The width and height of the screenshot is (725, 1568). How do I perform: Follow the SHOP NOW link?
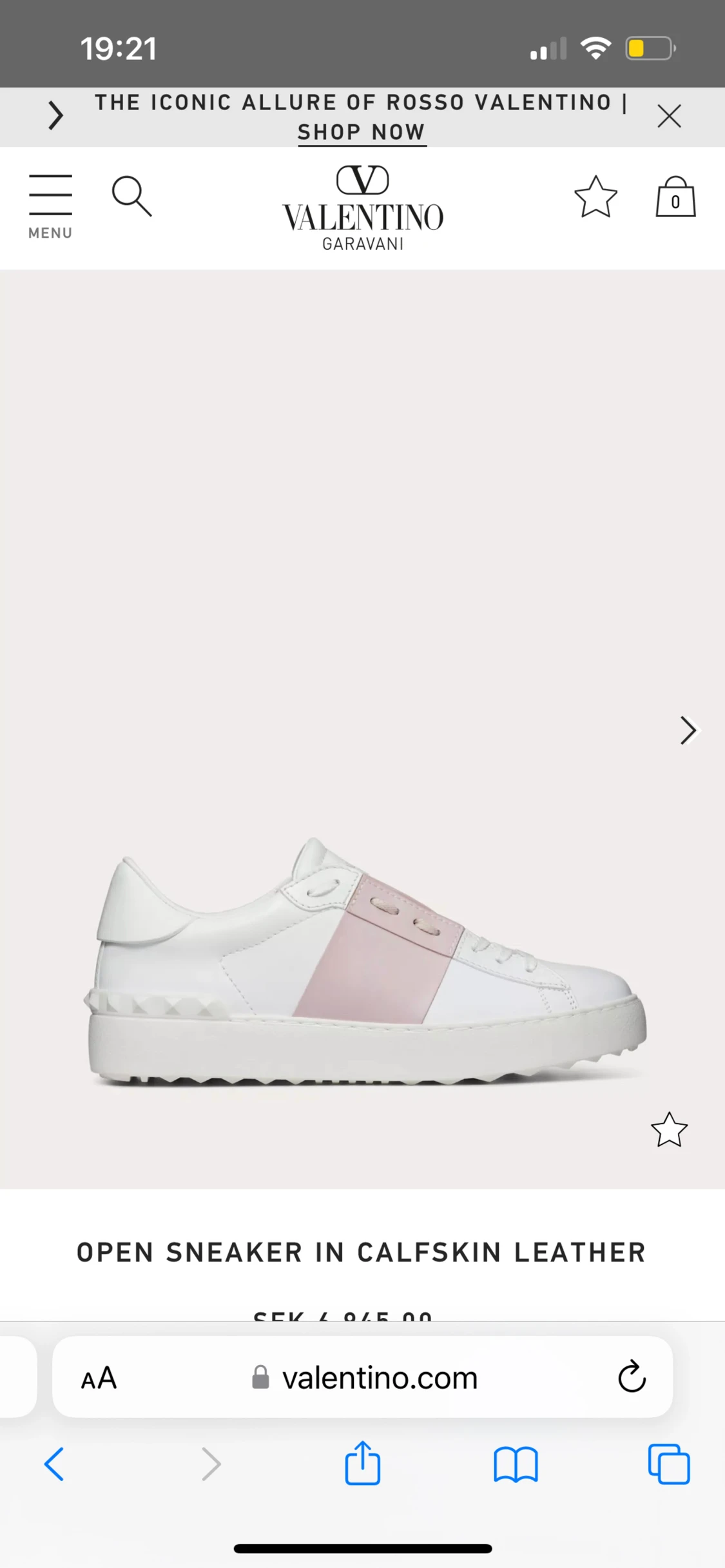[x=362, y=132]
